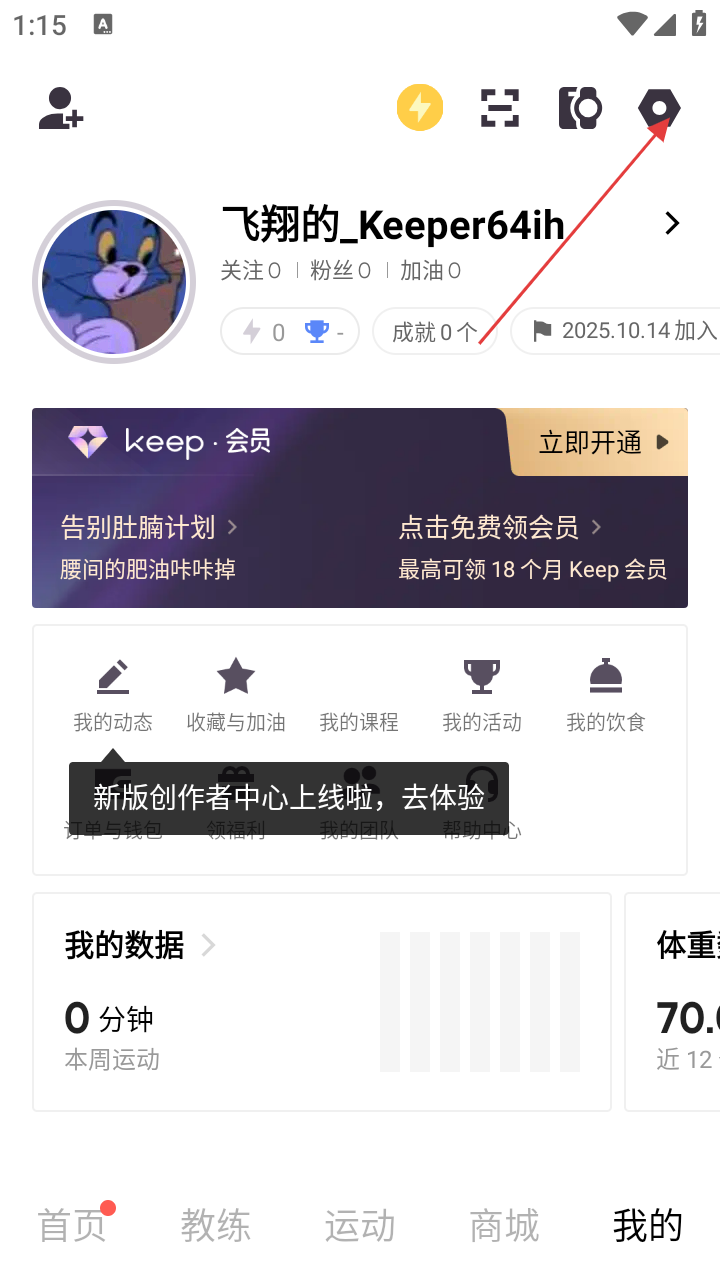Switch to the 商城 tab
Image resolution: width=720 pixels, height=1280 pixels.
504,1225
